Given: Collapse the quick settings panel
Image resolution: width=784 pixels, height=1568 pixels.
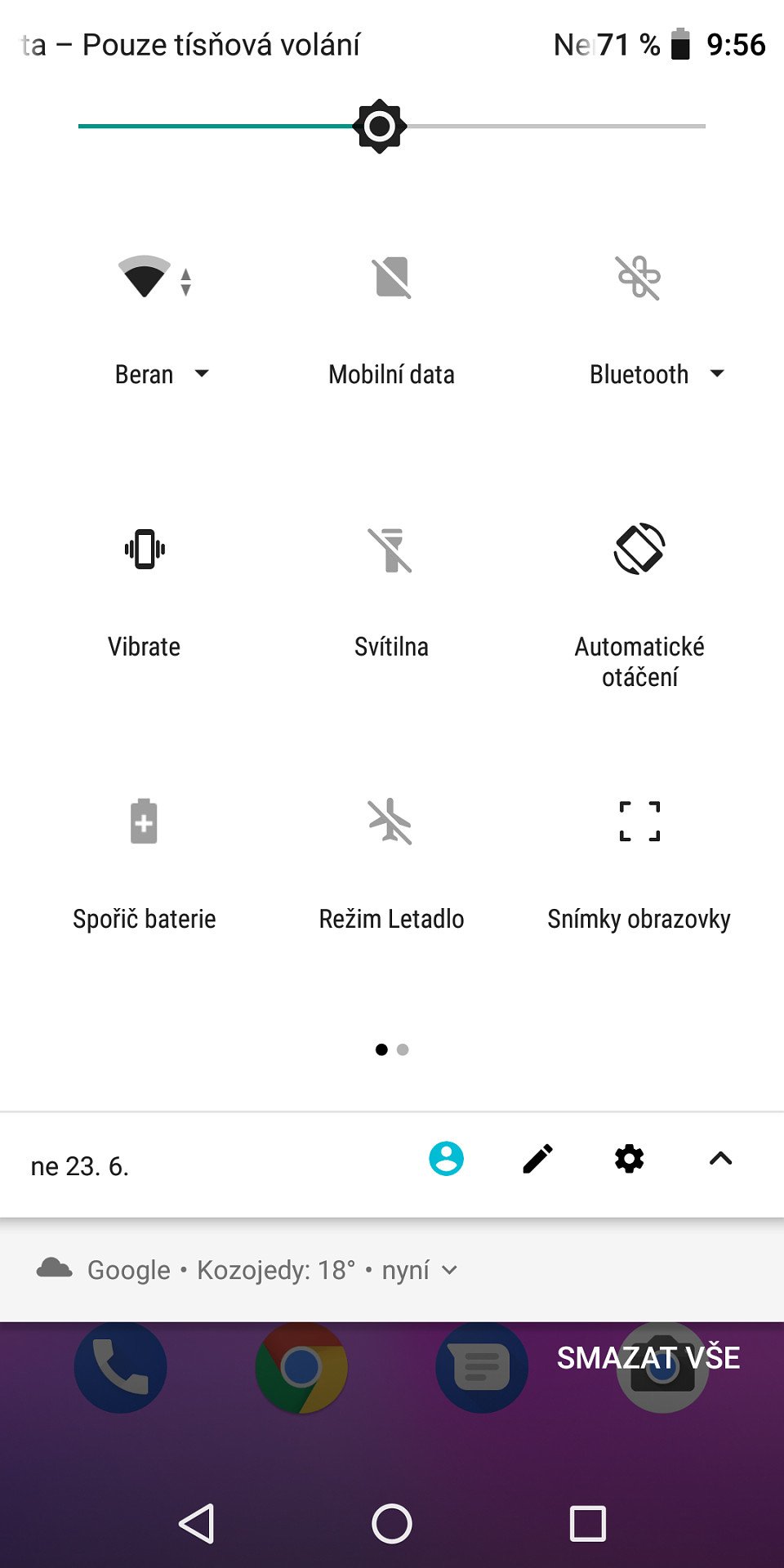Looking at the screenshot, I should pyautogui.click(x=721, y=1159).
